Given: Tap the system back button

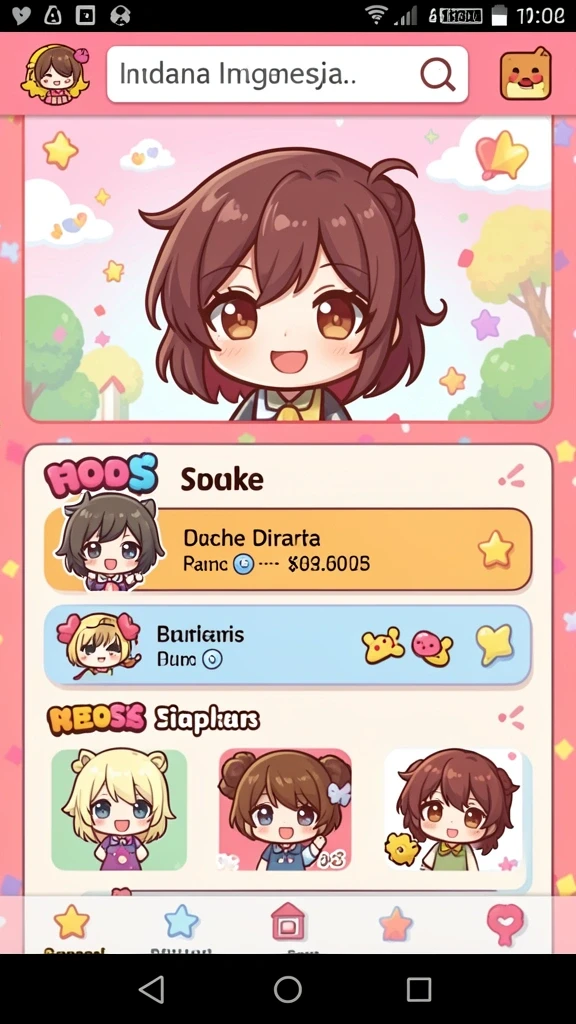Looking at the screenshot, I should [152, 990].
